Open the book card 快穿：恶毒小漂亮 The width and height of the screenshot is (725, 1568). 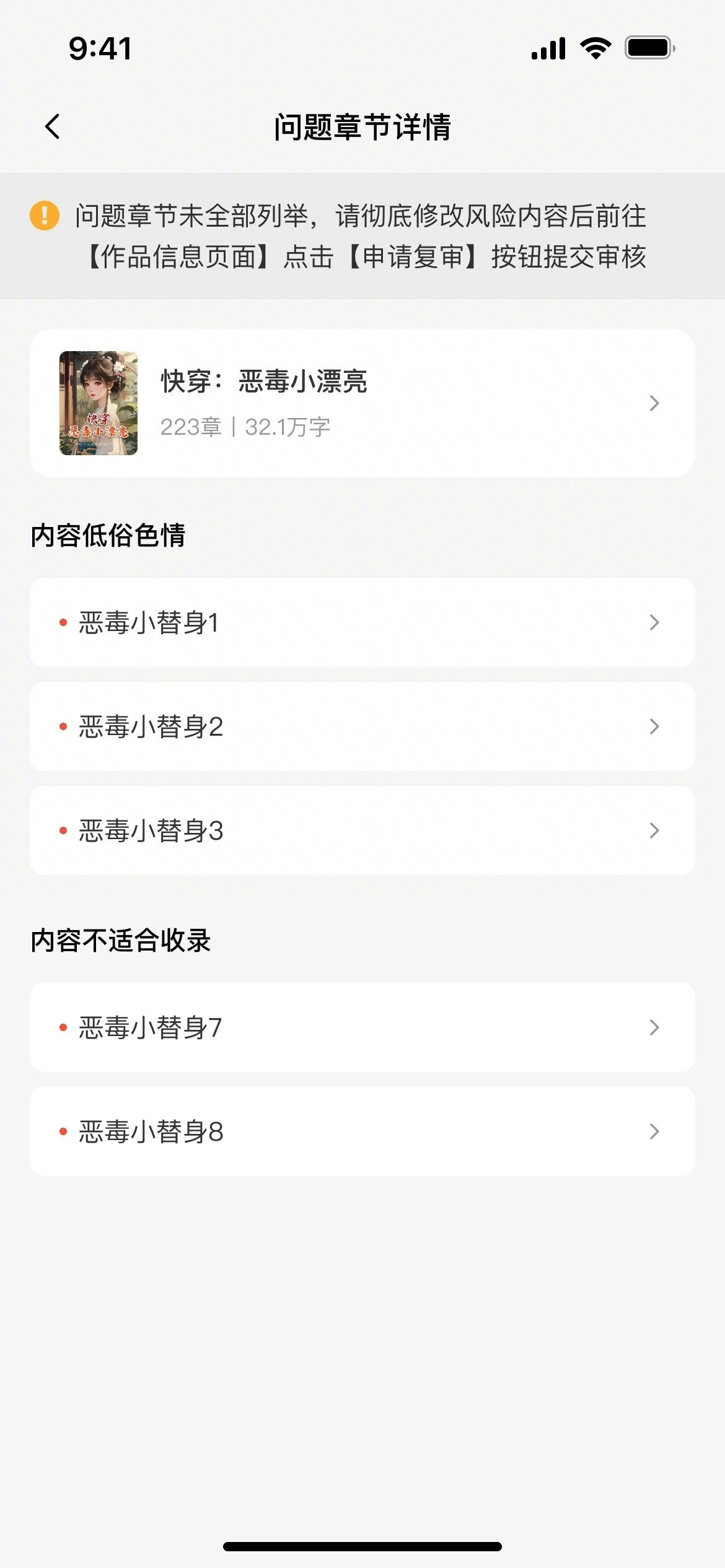point(362,403)
